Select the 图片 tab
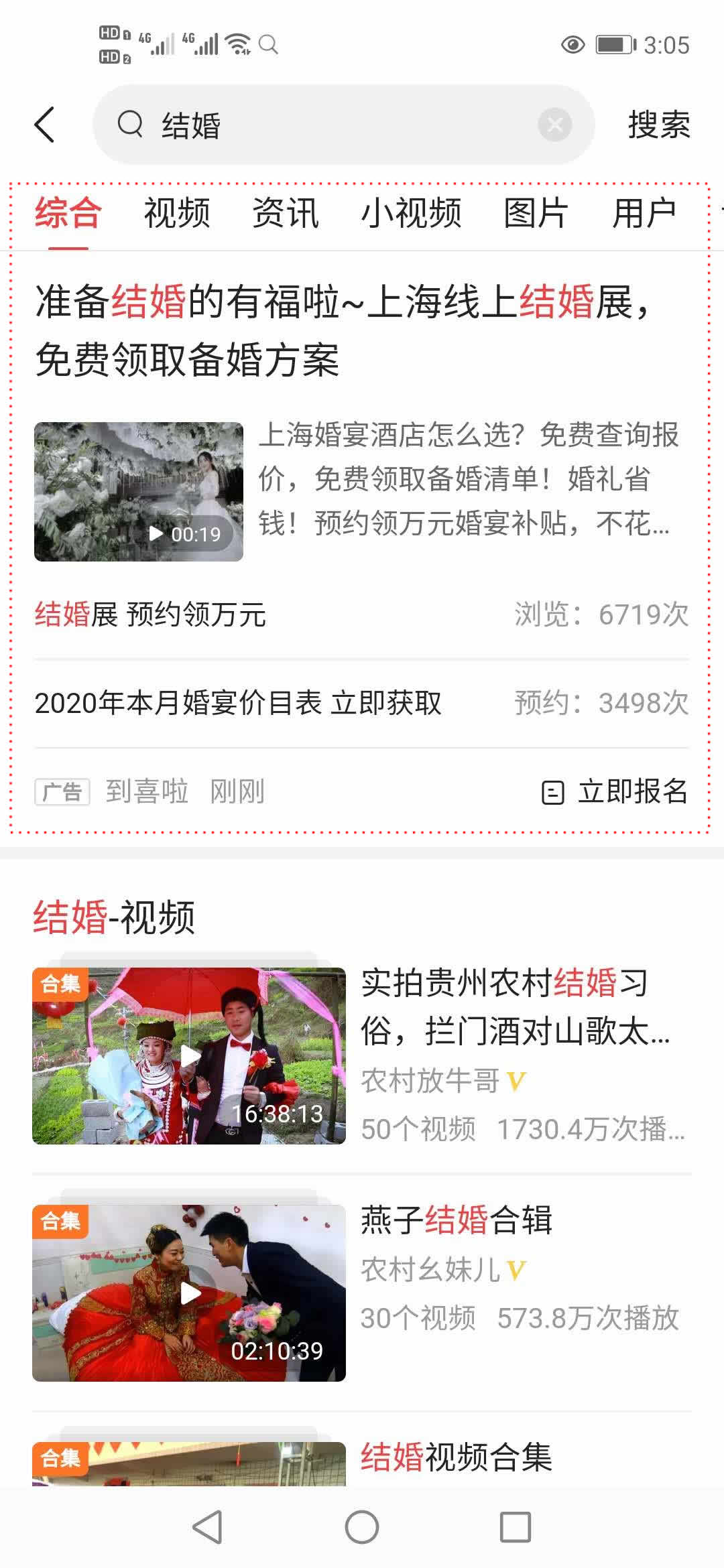724x1568 pixels. click(536, 214)
